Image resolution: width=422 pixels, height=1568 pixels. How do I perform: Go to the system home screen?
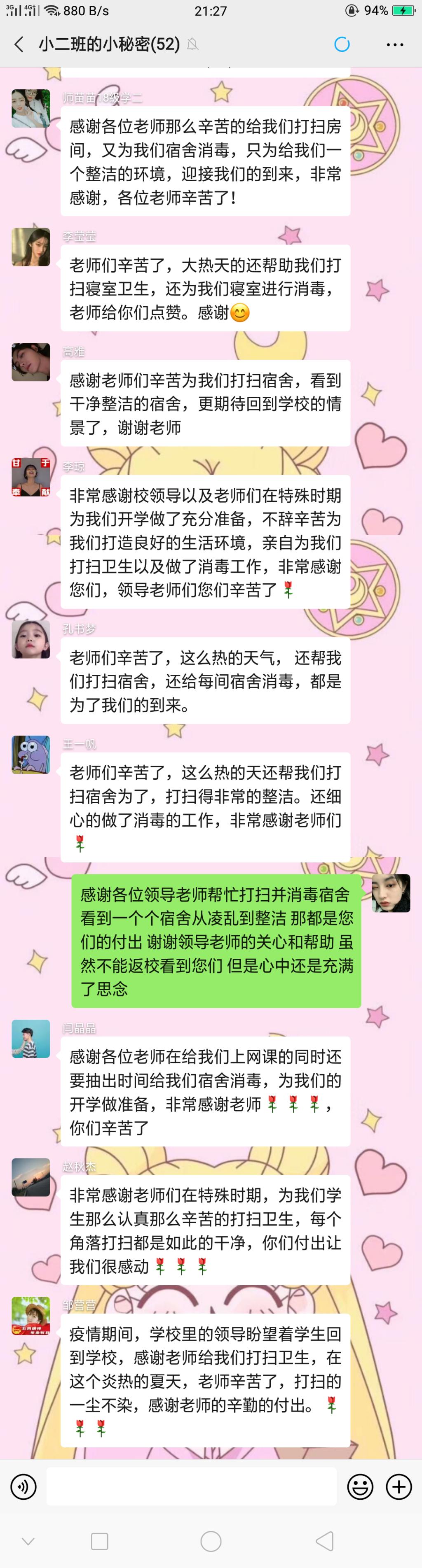tap(211, 1541)
